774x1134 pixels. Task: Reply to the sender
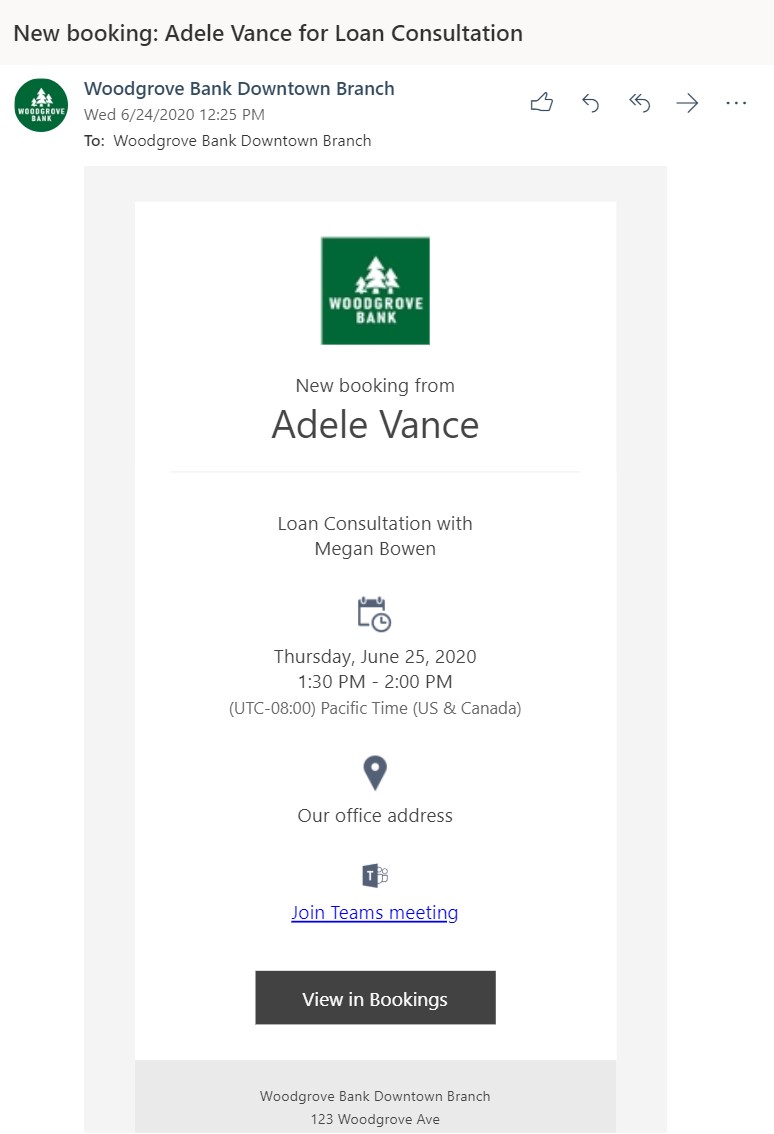pos(591,102)
